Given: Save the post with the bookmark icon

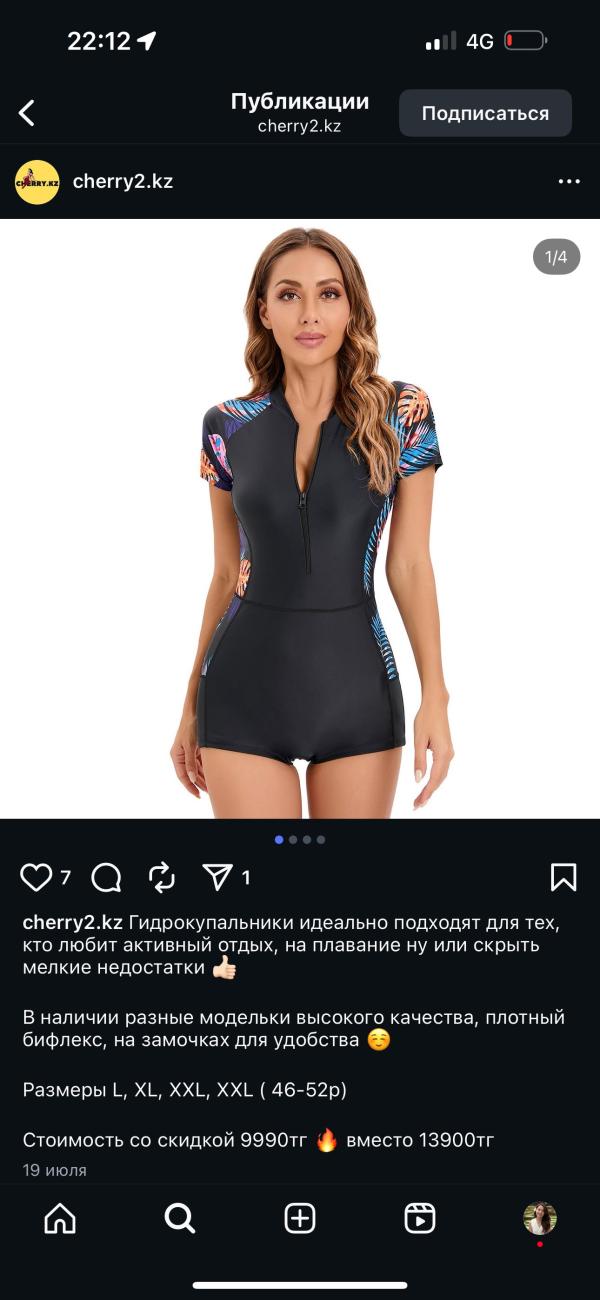Looking at the screenshot, I should (563, 877).
